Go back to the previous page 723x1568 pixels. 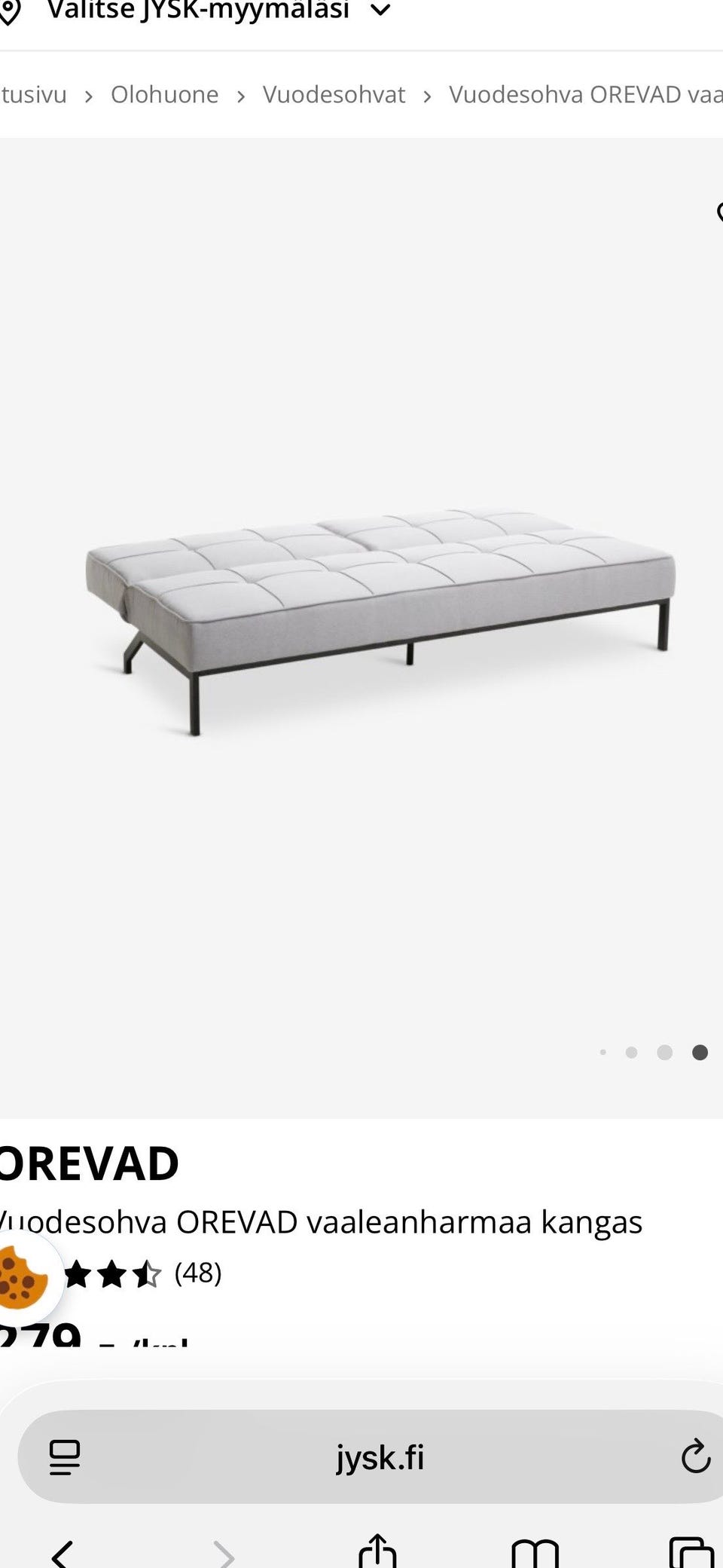pyautogui.click(x=63, y=1554)
